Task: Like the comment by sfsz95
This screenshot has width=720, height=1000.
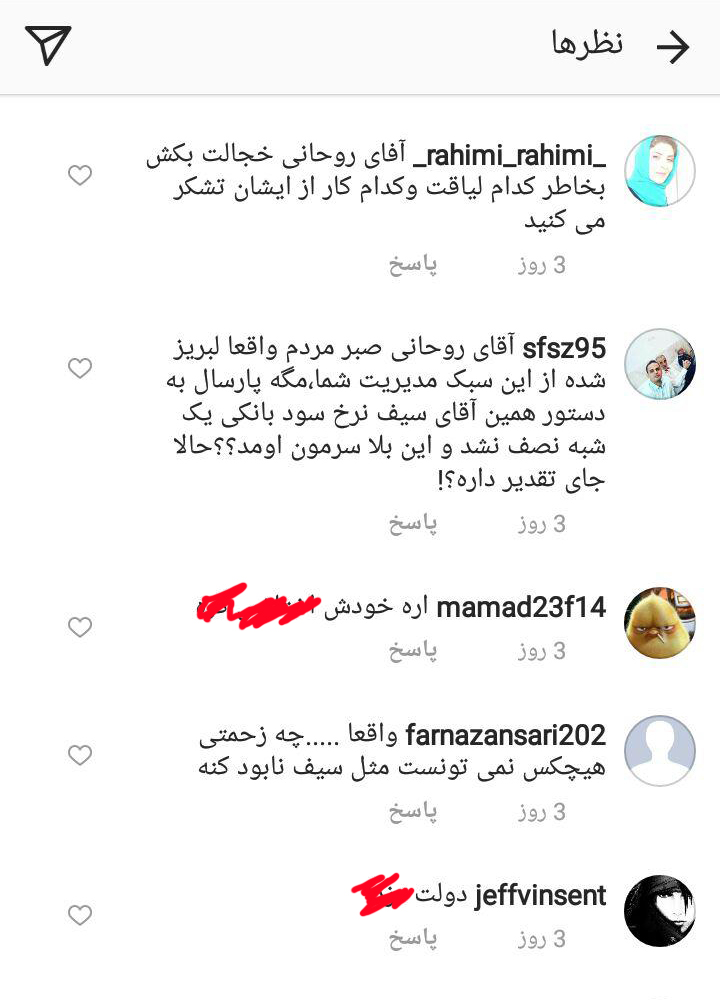Action: (x=80, y=368)
